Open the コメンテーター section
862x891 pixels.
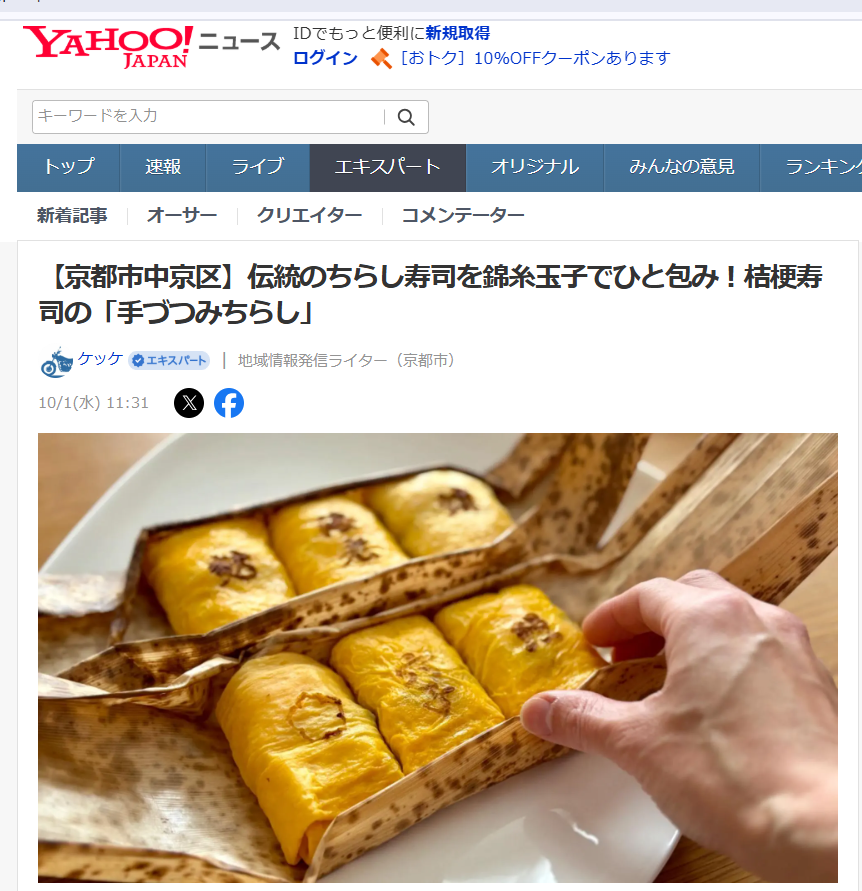[463, 215]
